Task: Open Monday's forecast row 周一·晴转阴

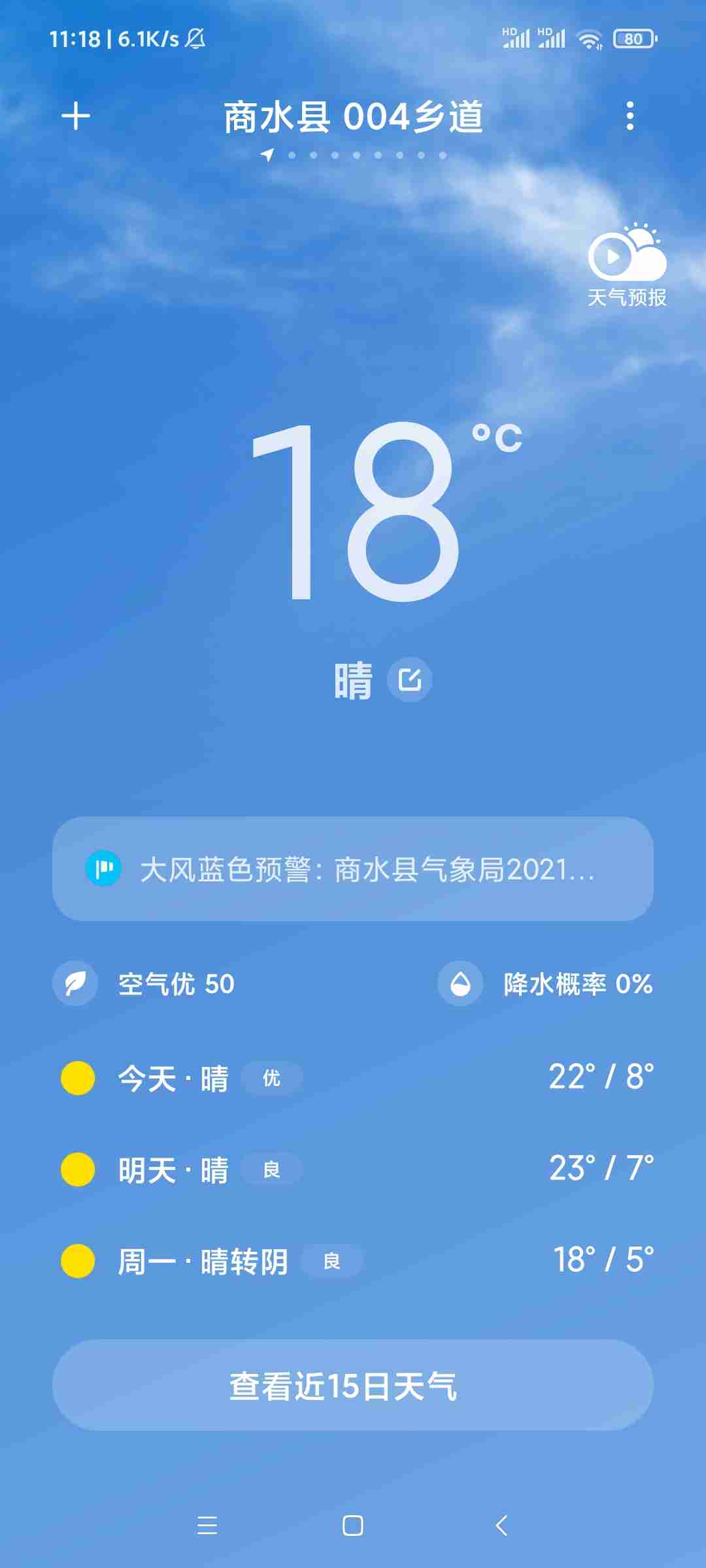Action: tap(353, 1261)
